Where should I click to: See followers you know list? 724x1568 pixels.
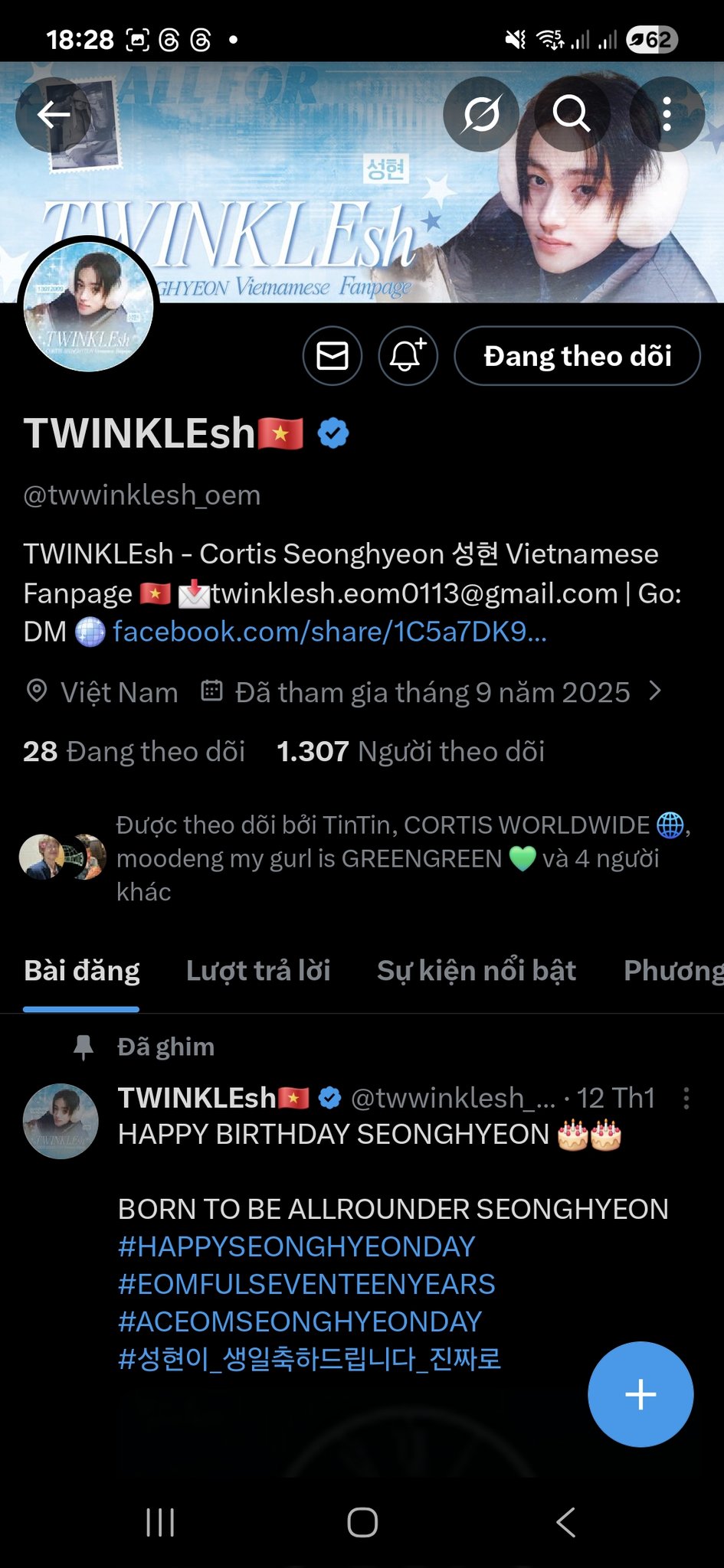(x=383, y=858)
